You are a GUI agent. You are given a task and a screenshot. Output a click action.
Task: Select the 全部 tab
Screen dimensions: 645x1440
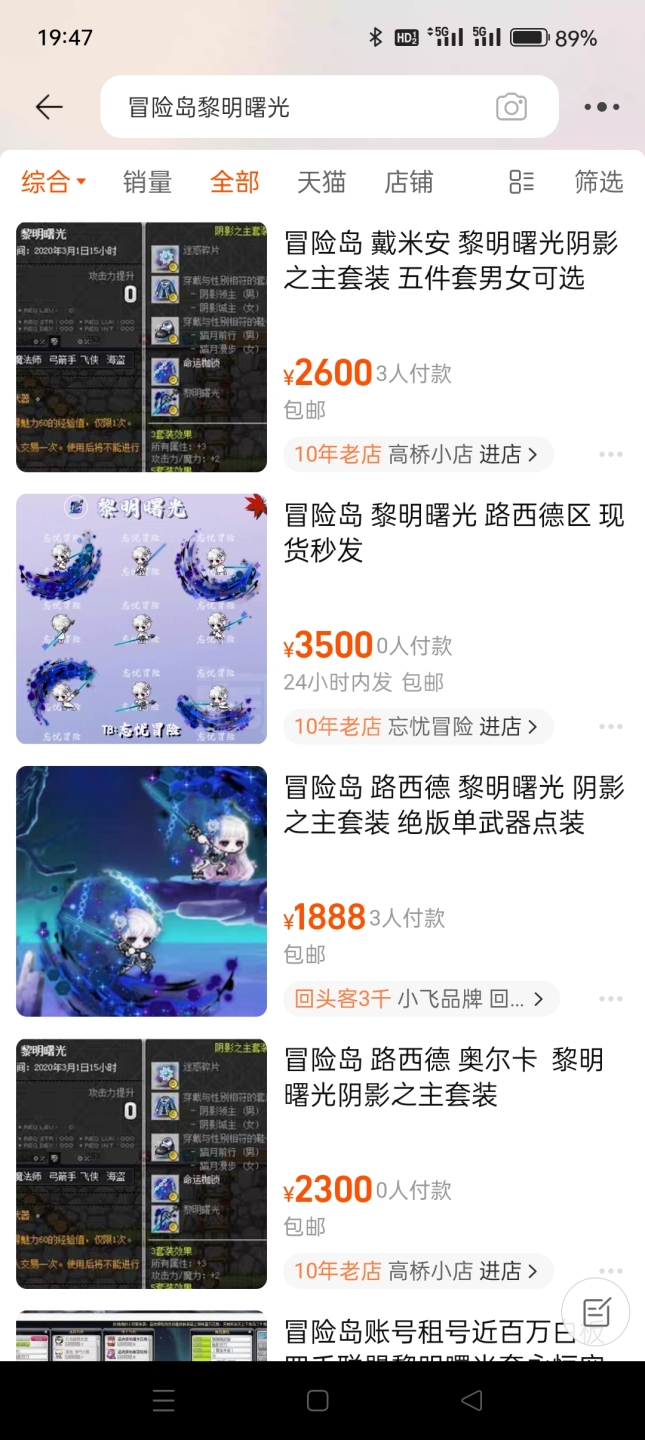pyautogui.click(x=234, y=182)
